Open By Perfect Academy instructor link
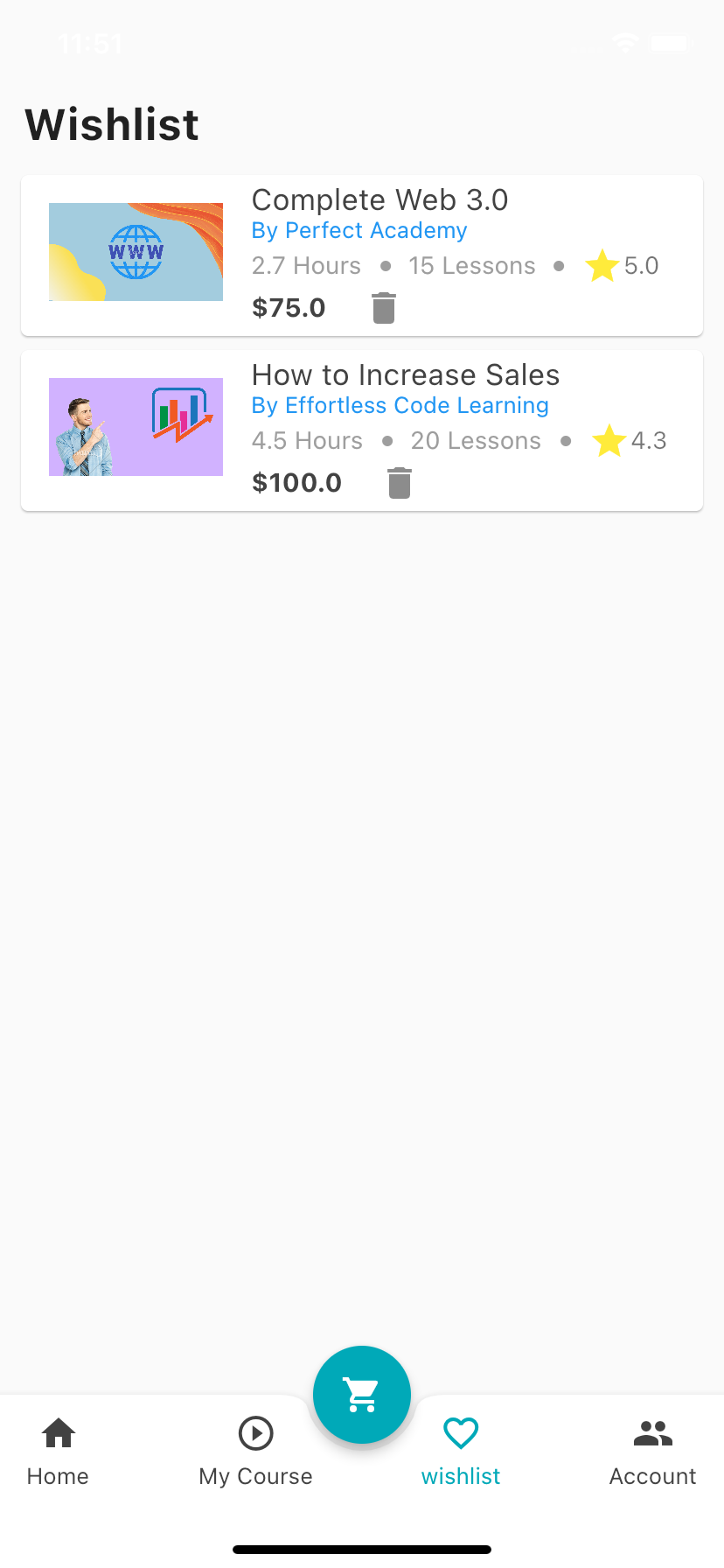This screenshot has height=1568, width=724. 359,230
